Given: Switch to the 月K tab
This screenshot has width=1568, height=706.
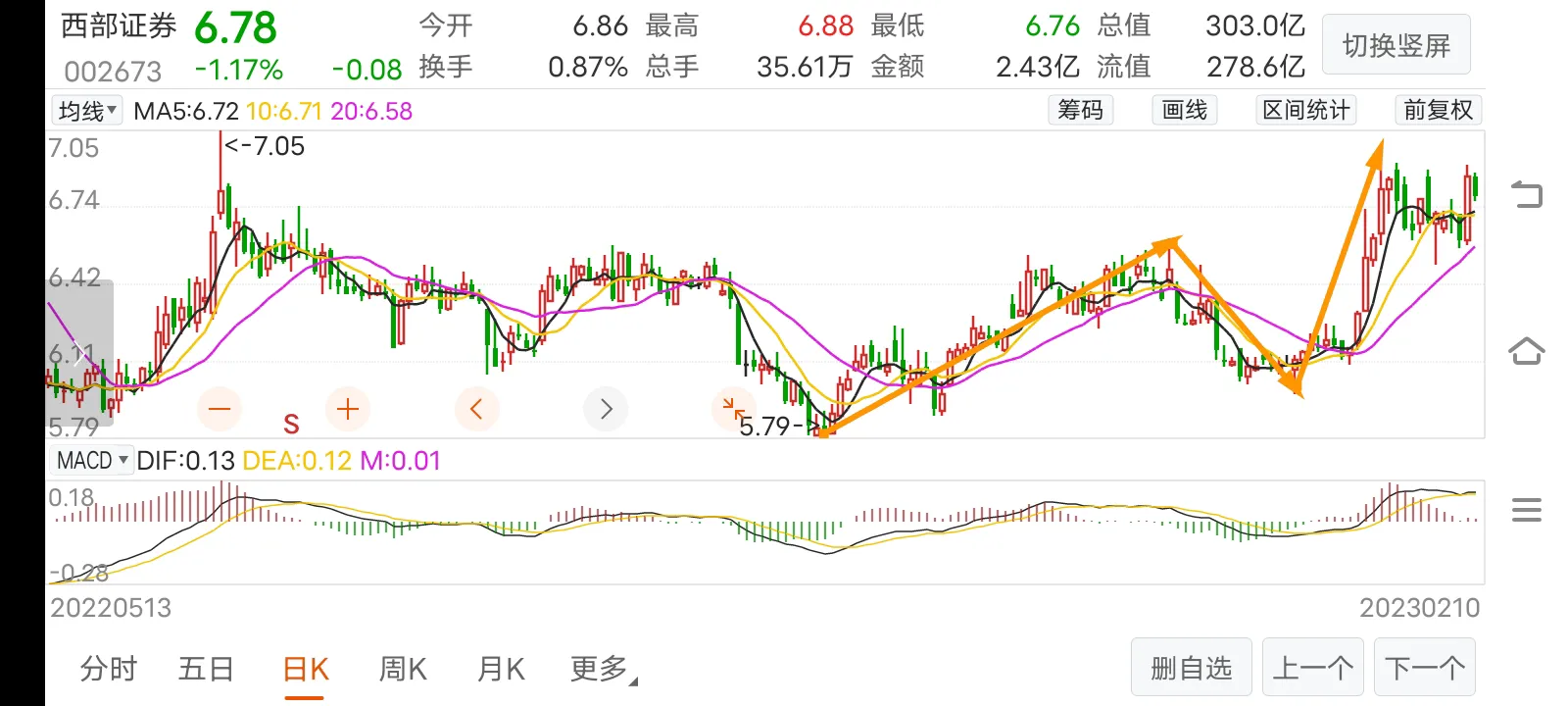Looking at the screenshot, I should (x=501, y=669).
